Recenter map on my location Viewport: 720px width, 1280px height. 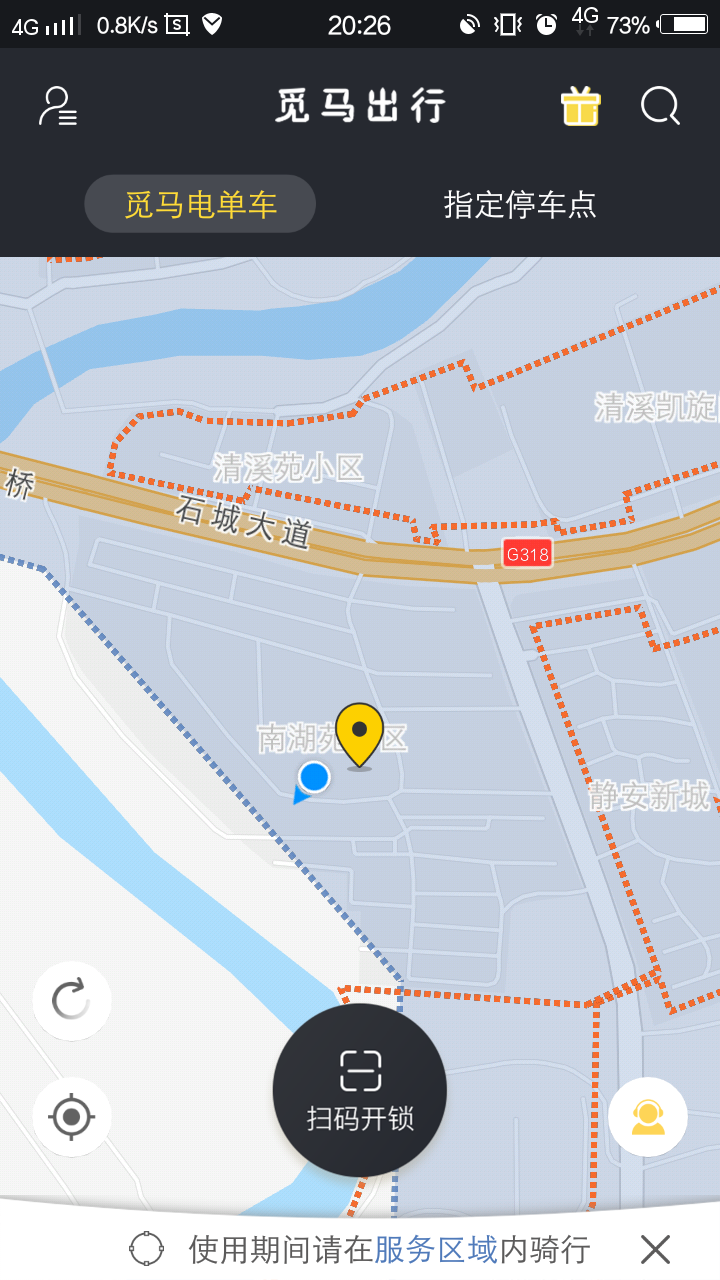pos(72,1117)
